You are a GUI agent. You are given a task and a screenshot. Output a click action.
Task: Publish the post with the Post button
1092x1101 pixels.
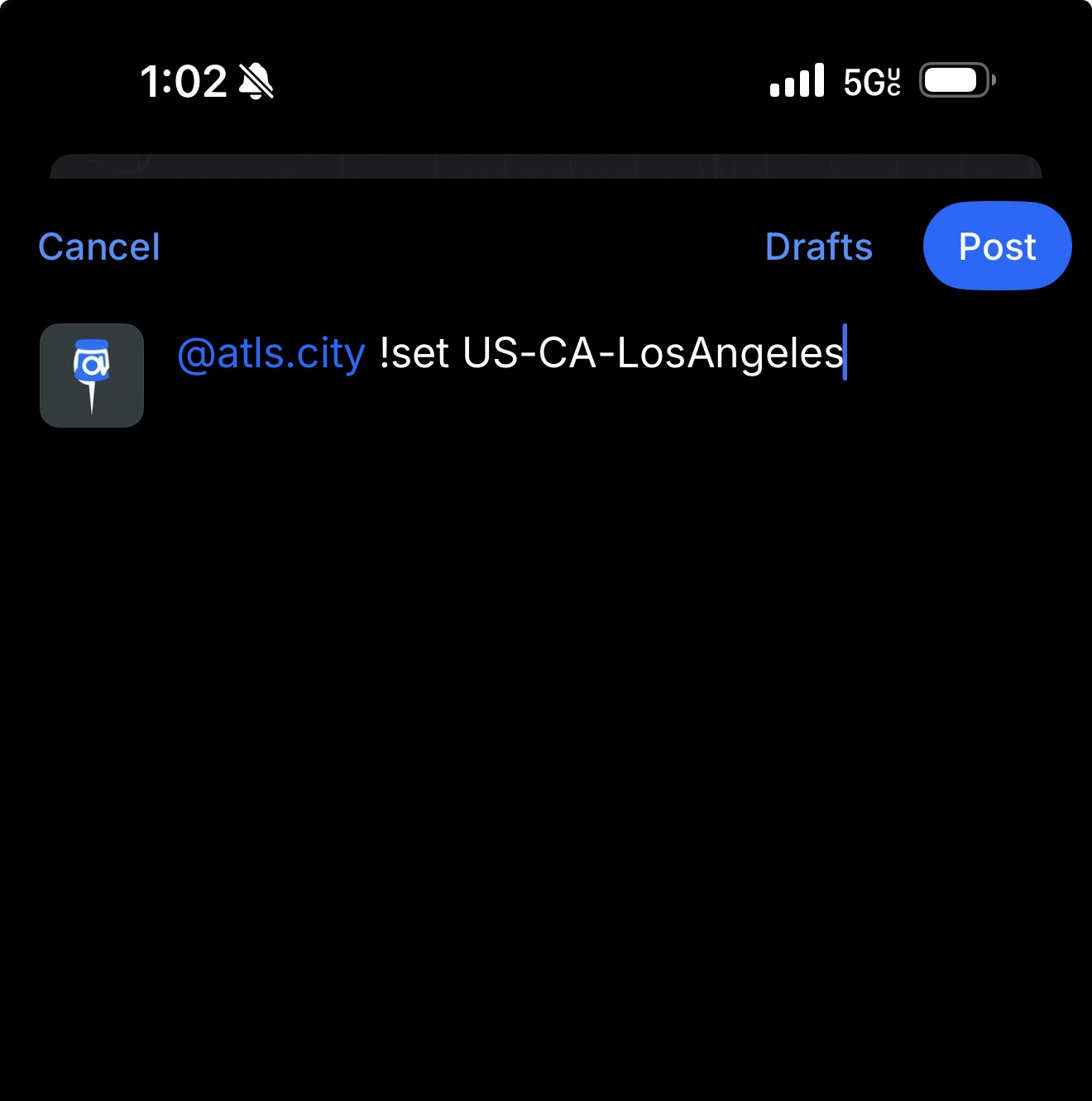pos(997,247)
